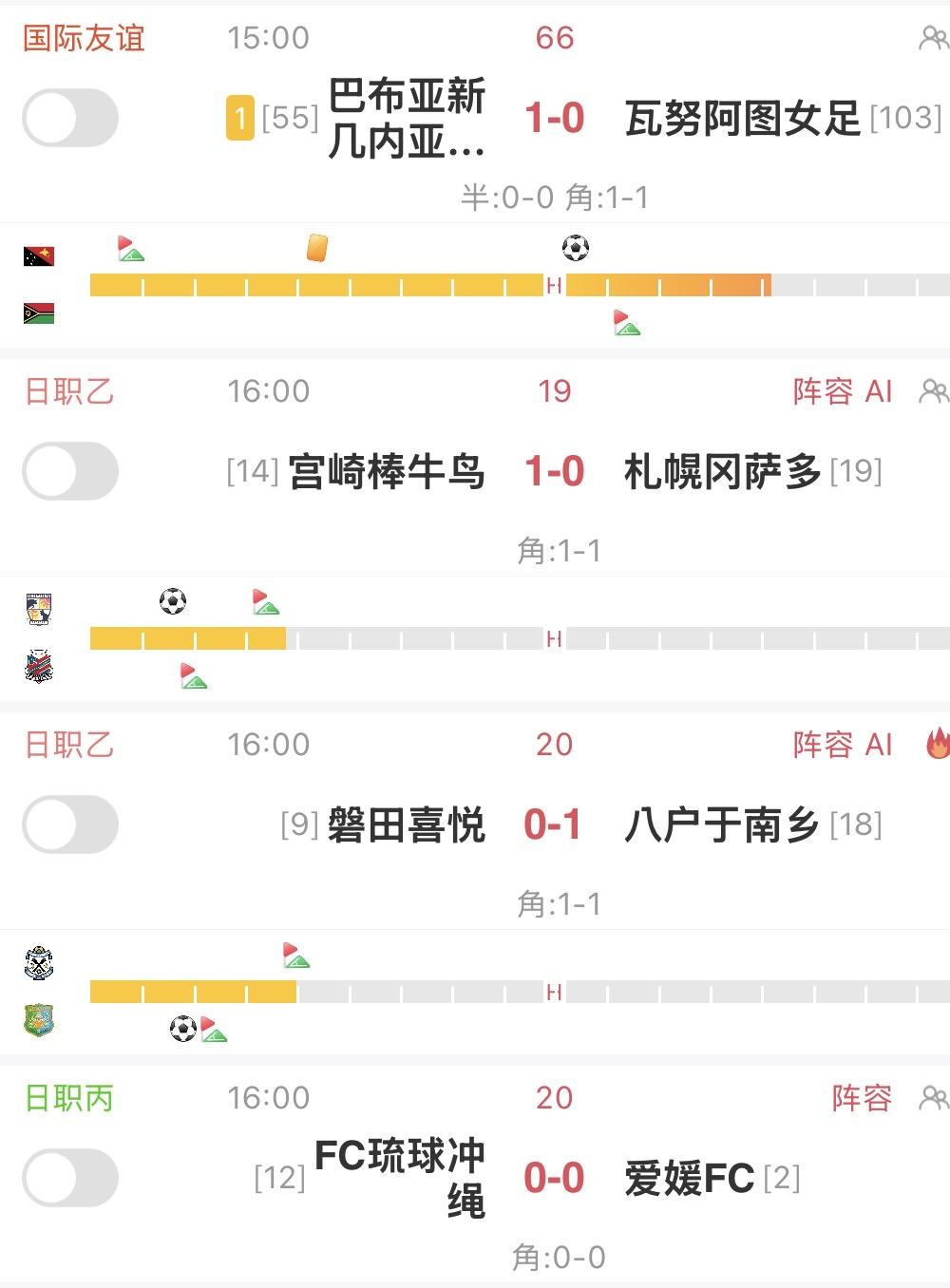Tap people icon on 宫崎棒牛鸟 match

(934, 391)
